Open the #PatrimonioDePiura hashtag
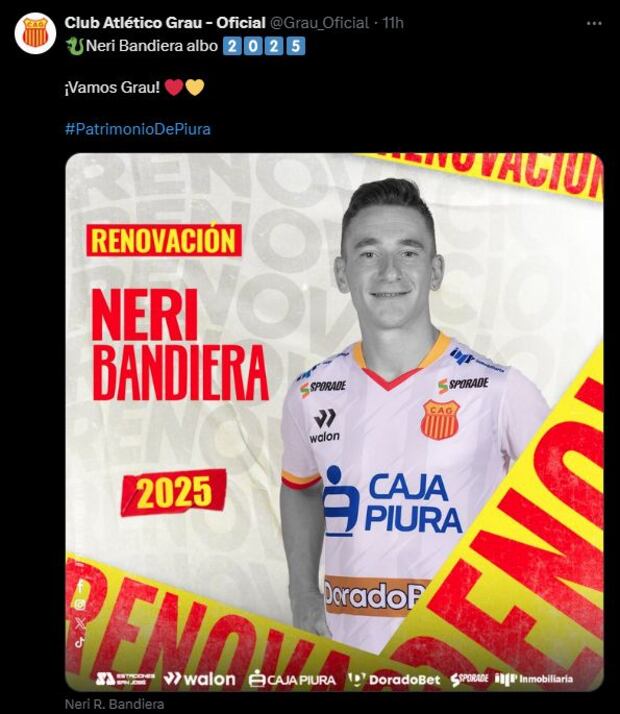This screenshot has width=620, height=714. 137,129
